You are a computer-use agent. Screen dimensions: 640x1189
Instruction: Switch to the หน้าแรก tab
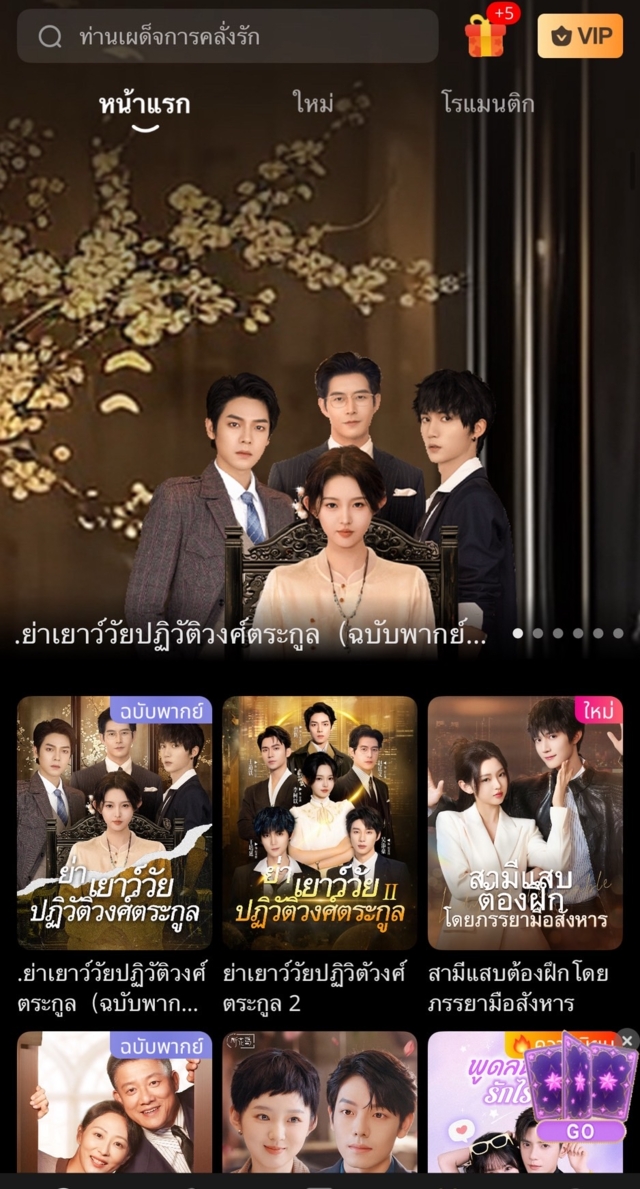point(145,104)
